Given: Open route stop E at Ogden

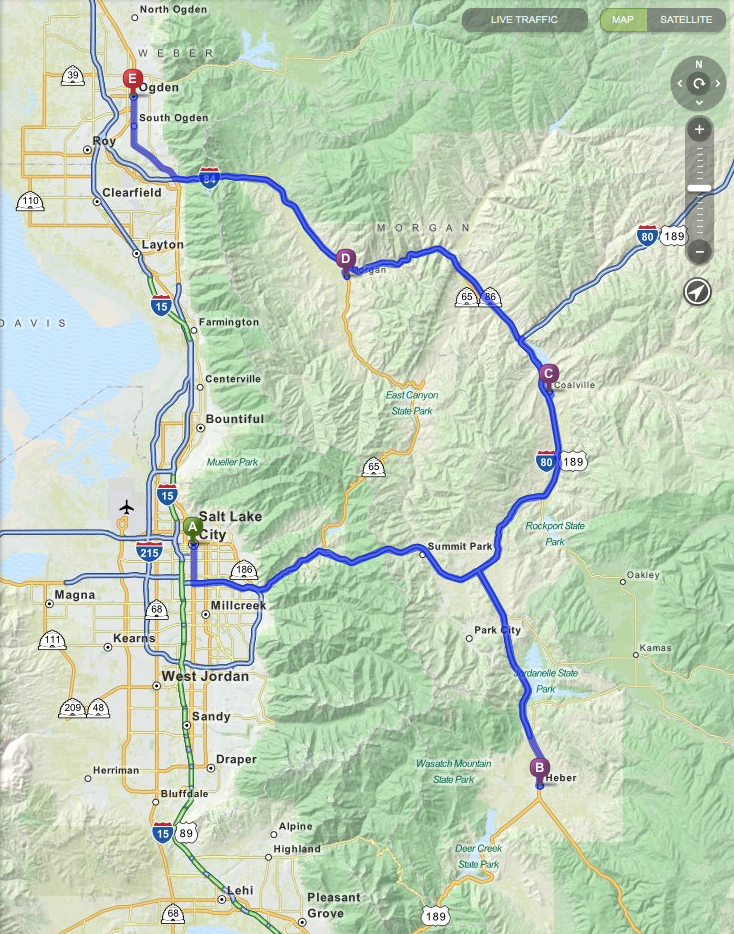Looking at the screenshot, I should (132, 78).
